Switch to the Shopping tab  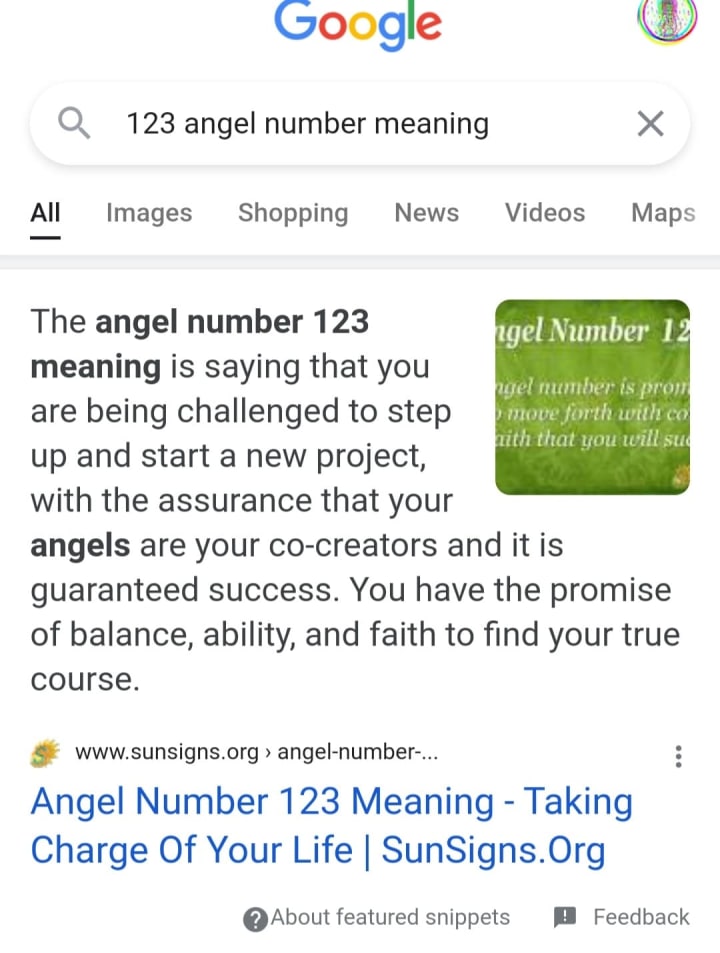(x=293, y=213)
